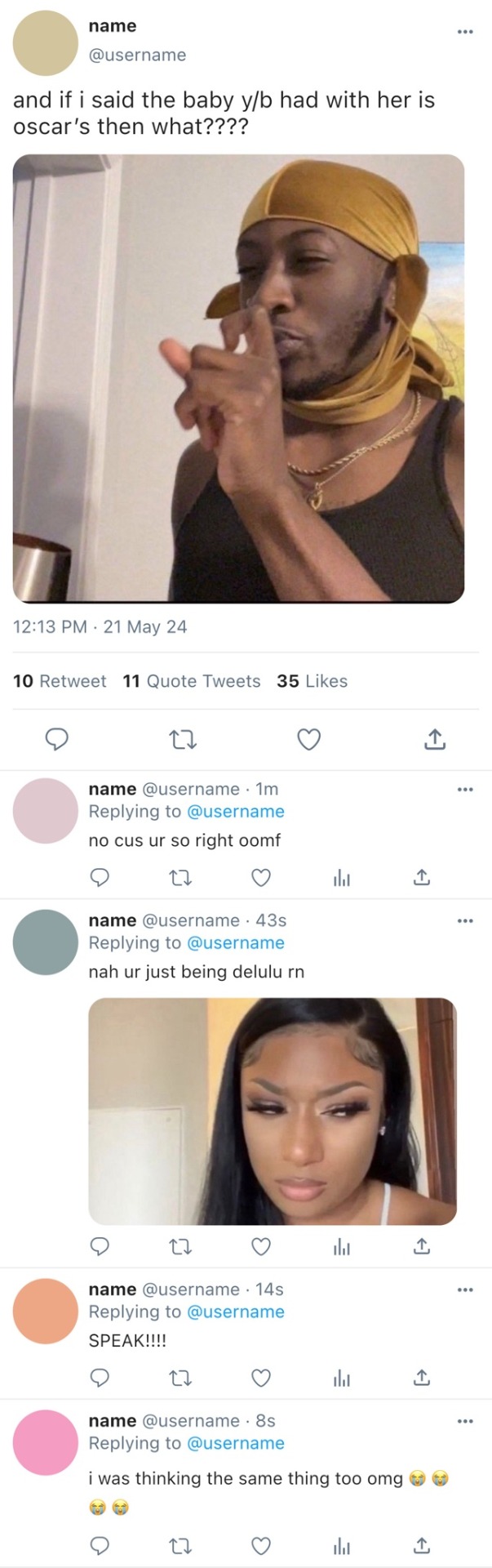Like the "SPEAK!!!!" reply

click(260, 1379)
